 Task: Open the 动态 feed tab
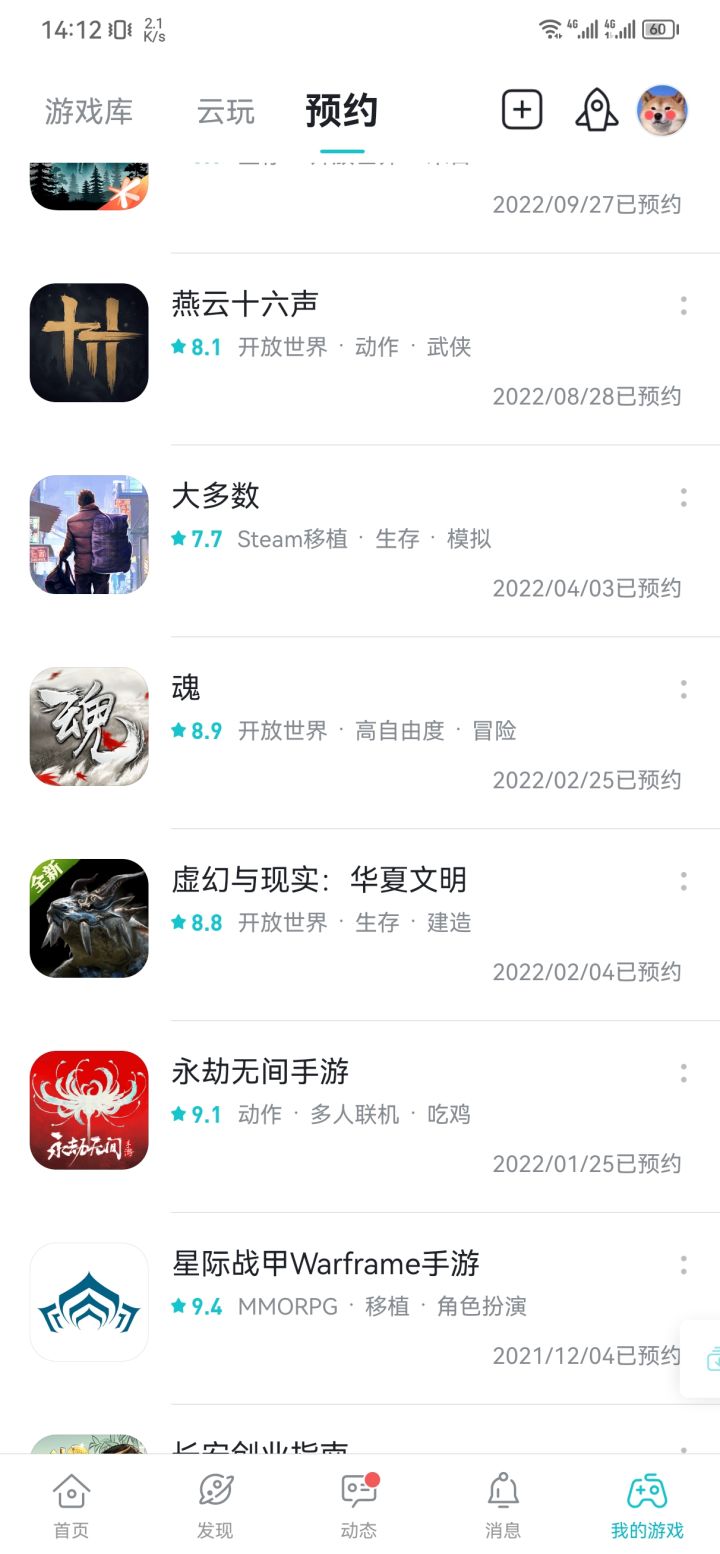359,1504
